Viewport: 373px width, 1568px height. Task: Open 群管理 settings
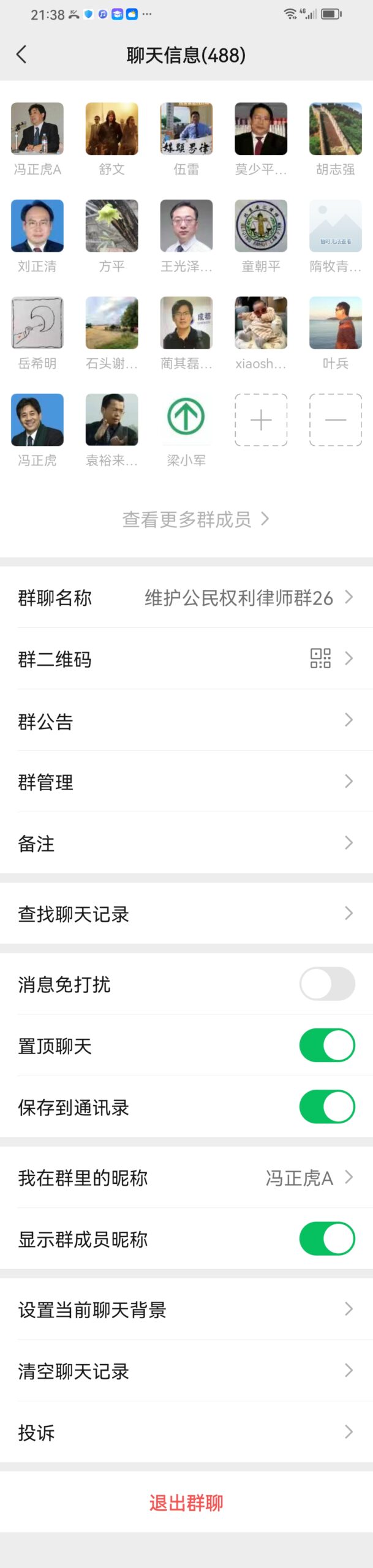click(x=186, y=782)
